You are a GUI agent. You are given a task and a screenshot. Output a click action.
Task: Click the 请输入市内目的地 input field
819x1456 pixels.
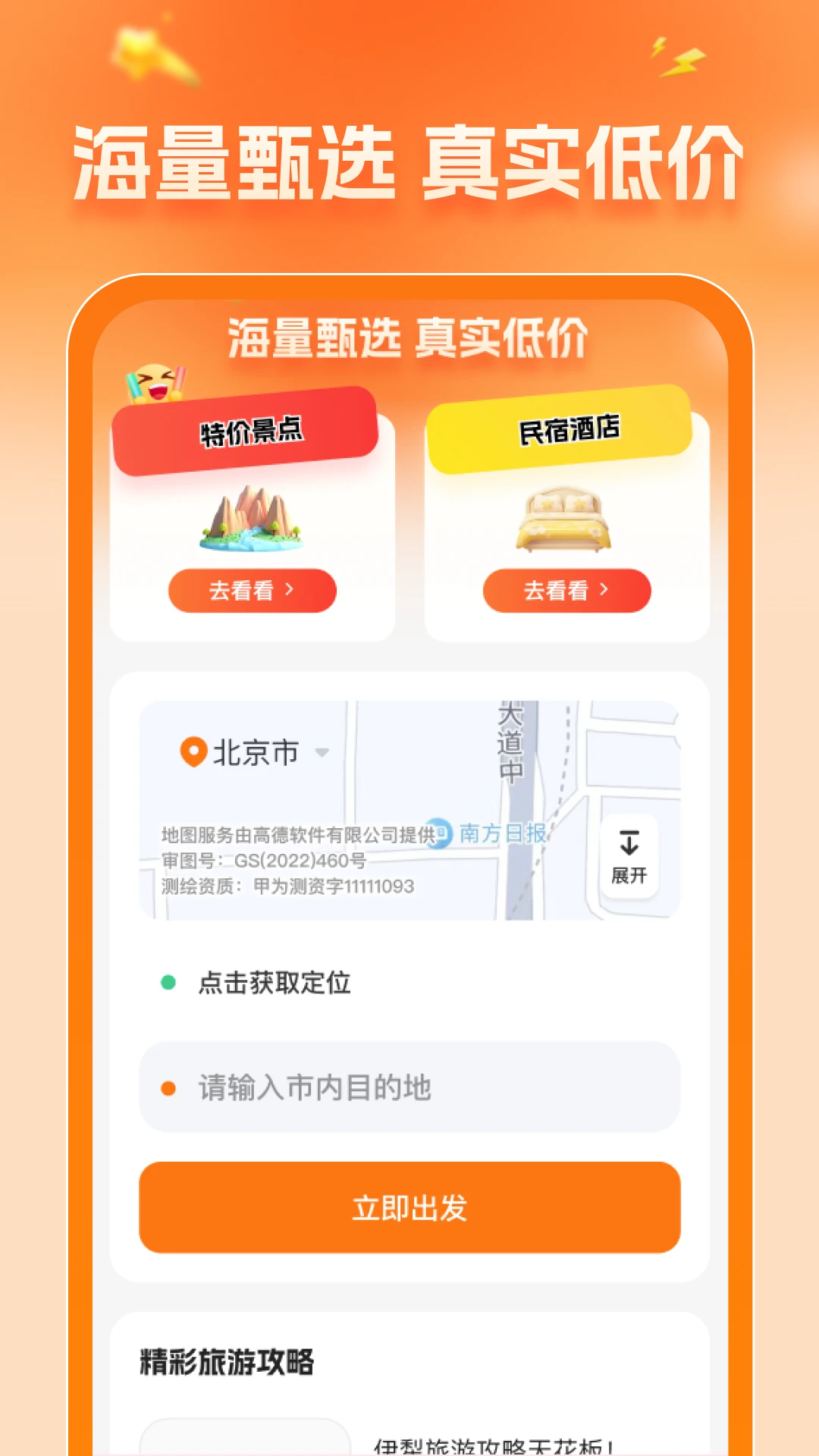(x=409, y=1087)
